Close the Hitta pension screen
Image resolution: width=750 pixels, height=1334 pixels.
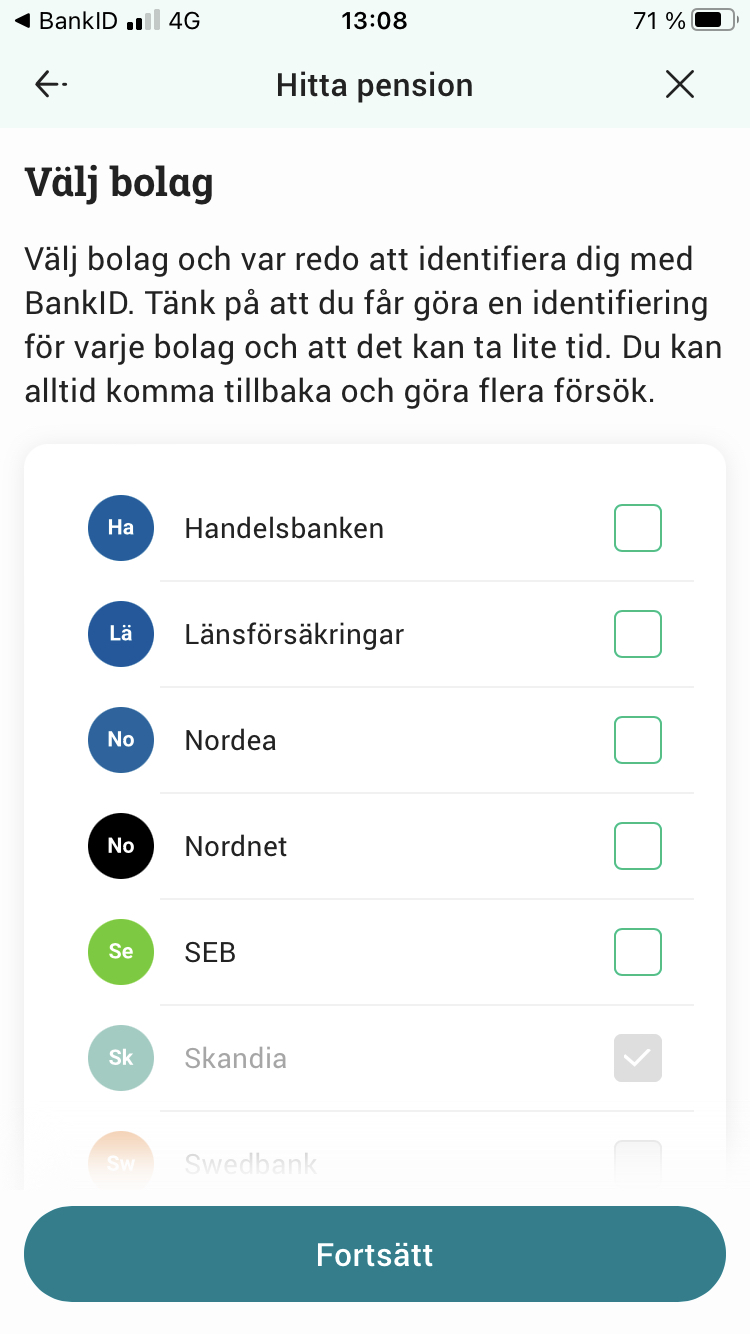tap(679, 85)
